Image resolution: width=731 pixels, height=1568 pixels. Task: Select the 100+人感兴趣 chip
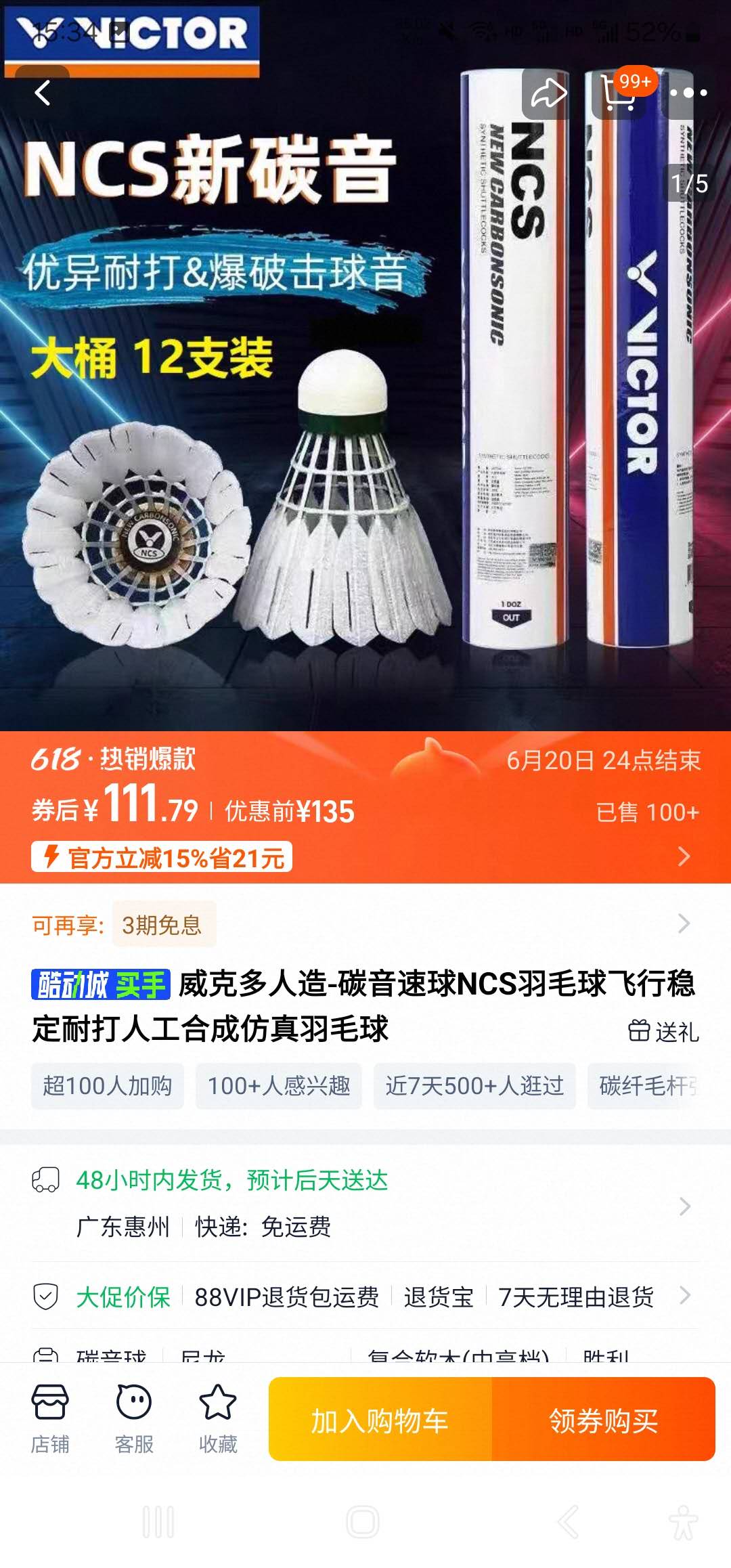pyautogui.click(x=278, y=1086)
